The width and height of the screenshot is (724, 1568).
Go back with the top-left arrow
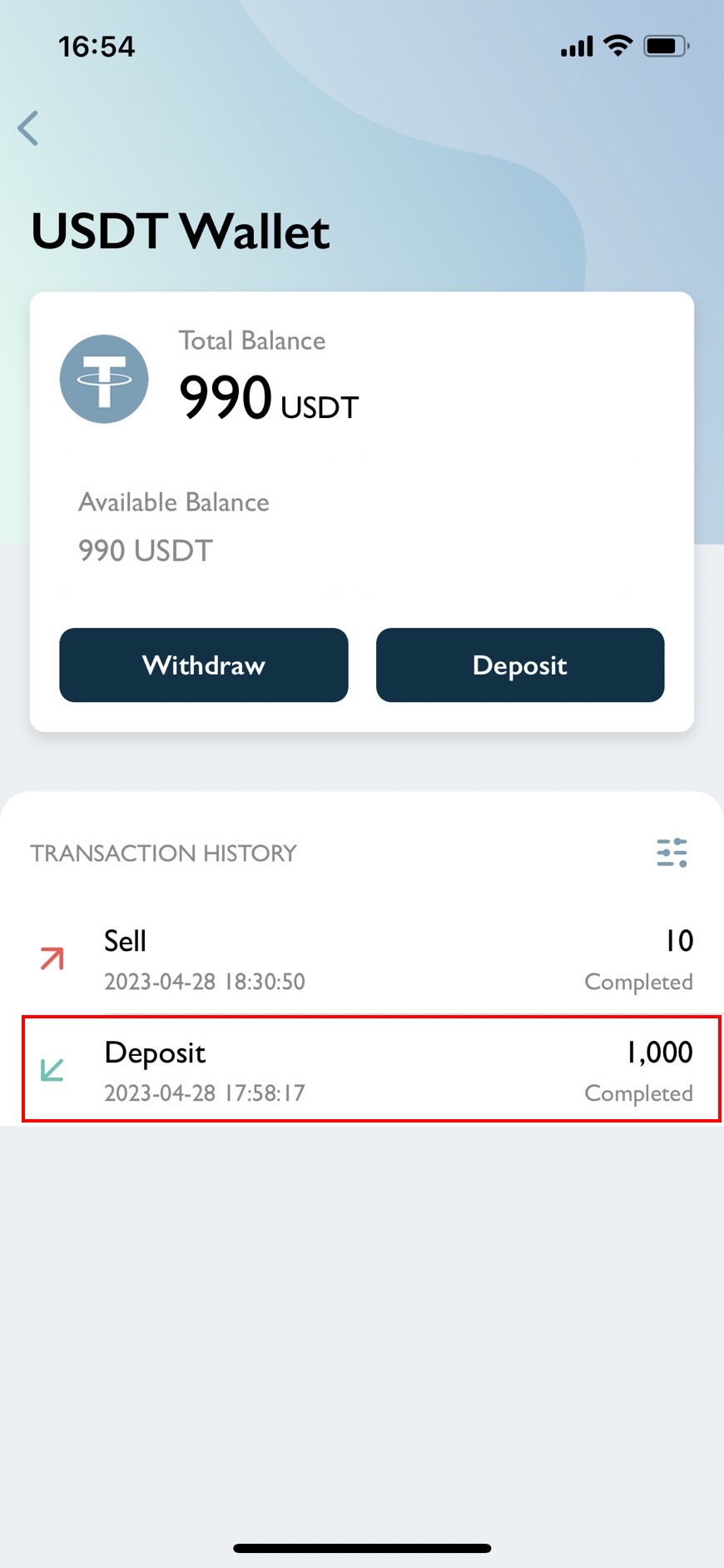pyautogui.click(x=28, y=128)
